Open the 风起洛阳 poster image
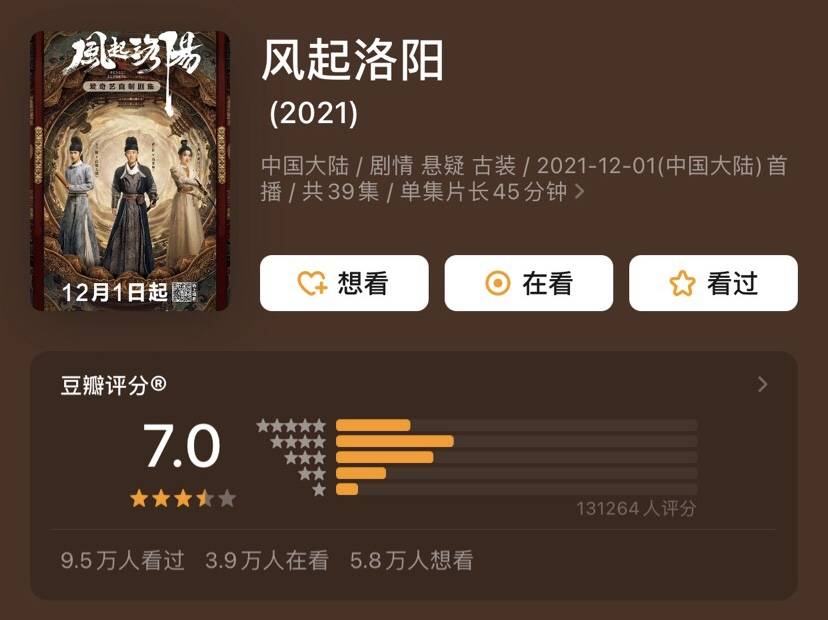 [130, 171]
